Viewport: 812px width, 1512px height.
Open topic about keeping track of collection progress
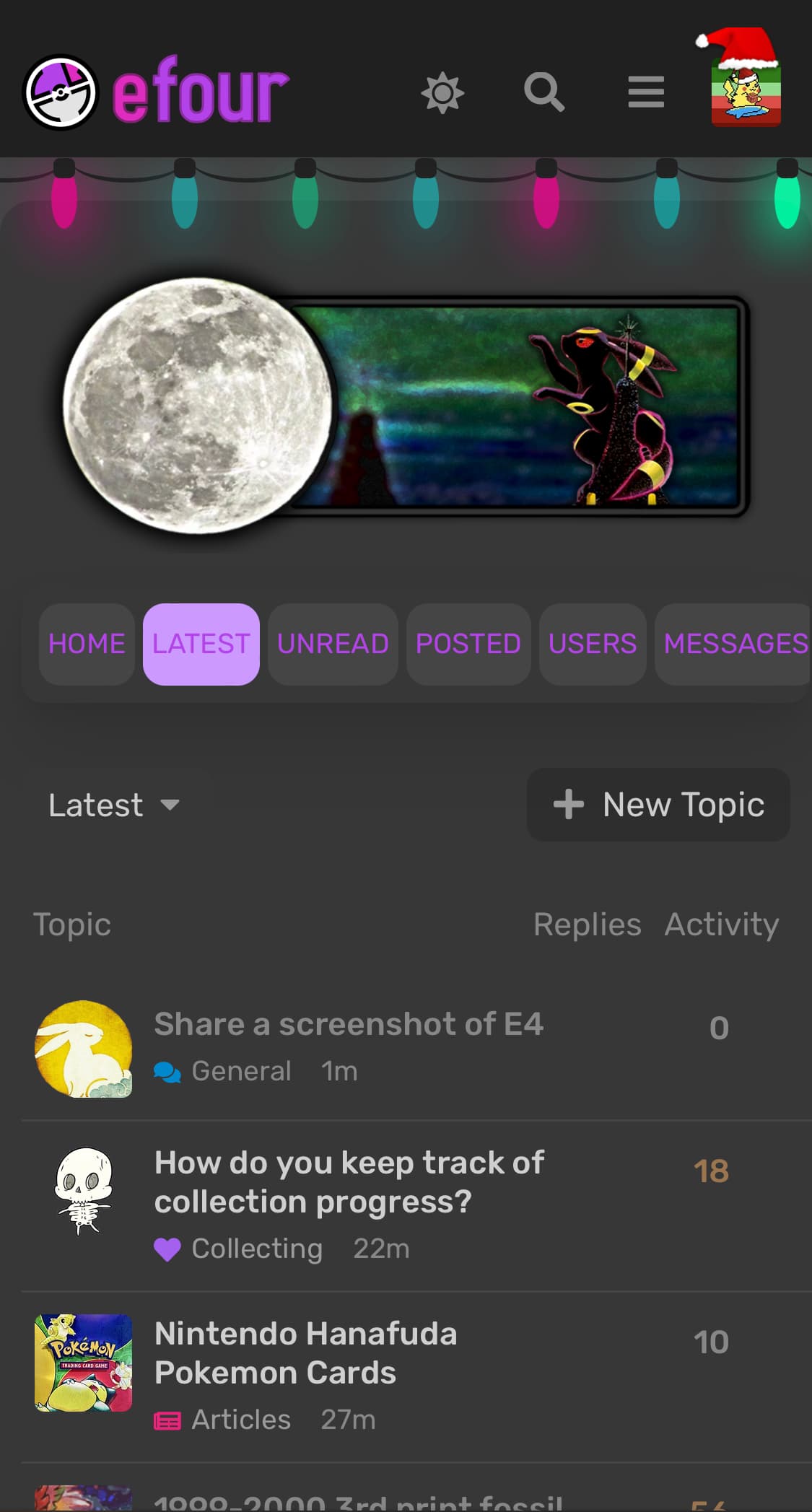coord(349,1182)
